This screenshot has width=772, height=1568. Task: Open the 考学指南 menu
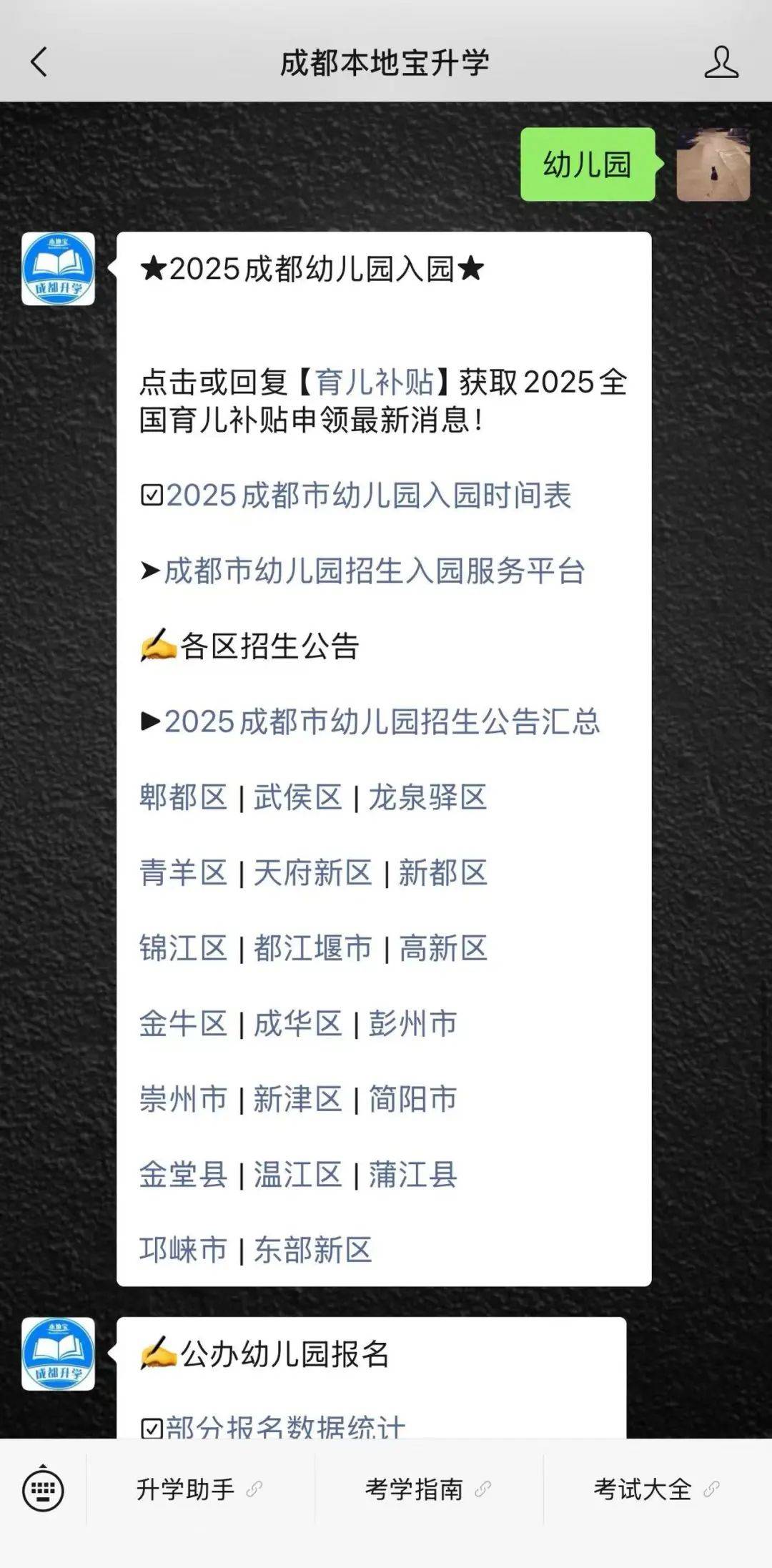click(415, 1490)
